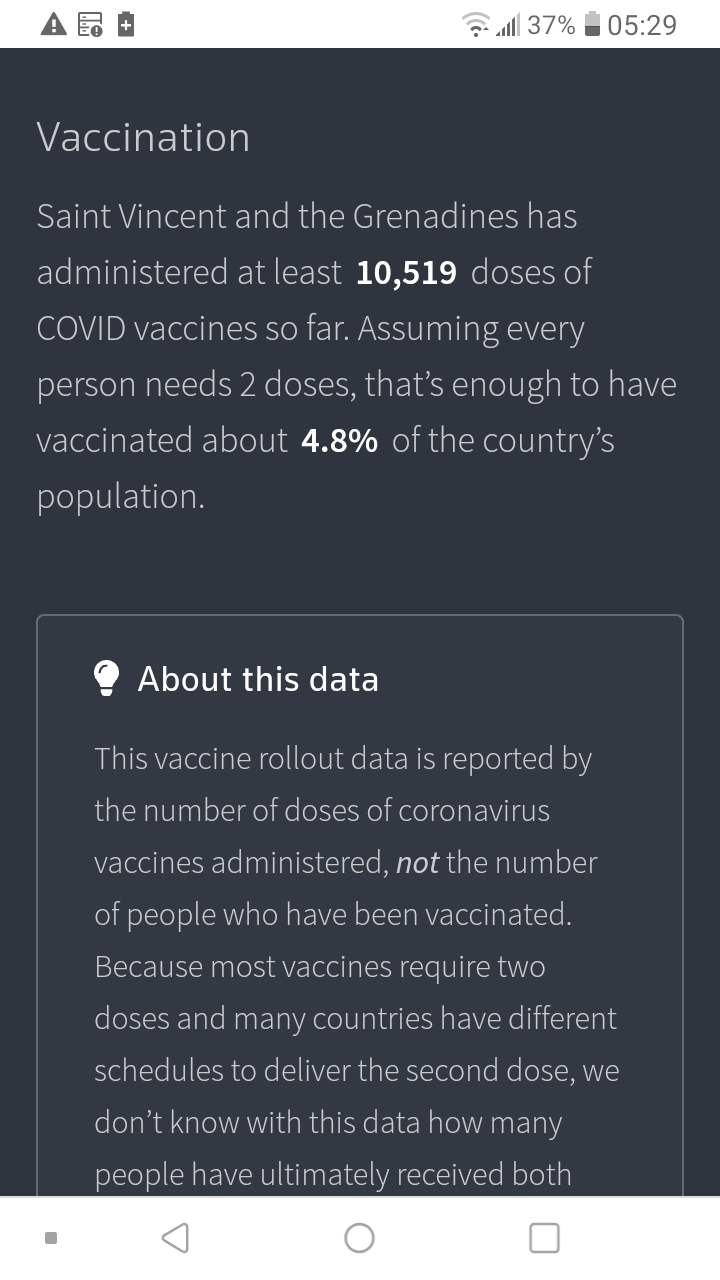This screenshot has height=1280, width=720.
Task: Go back using the system back button
Action: [175, 1238]
